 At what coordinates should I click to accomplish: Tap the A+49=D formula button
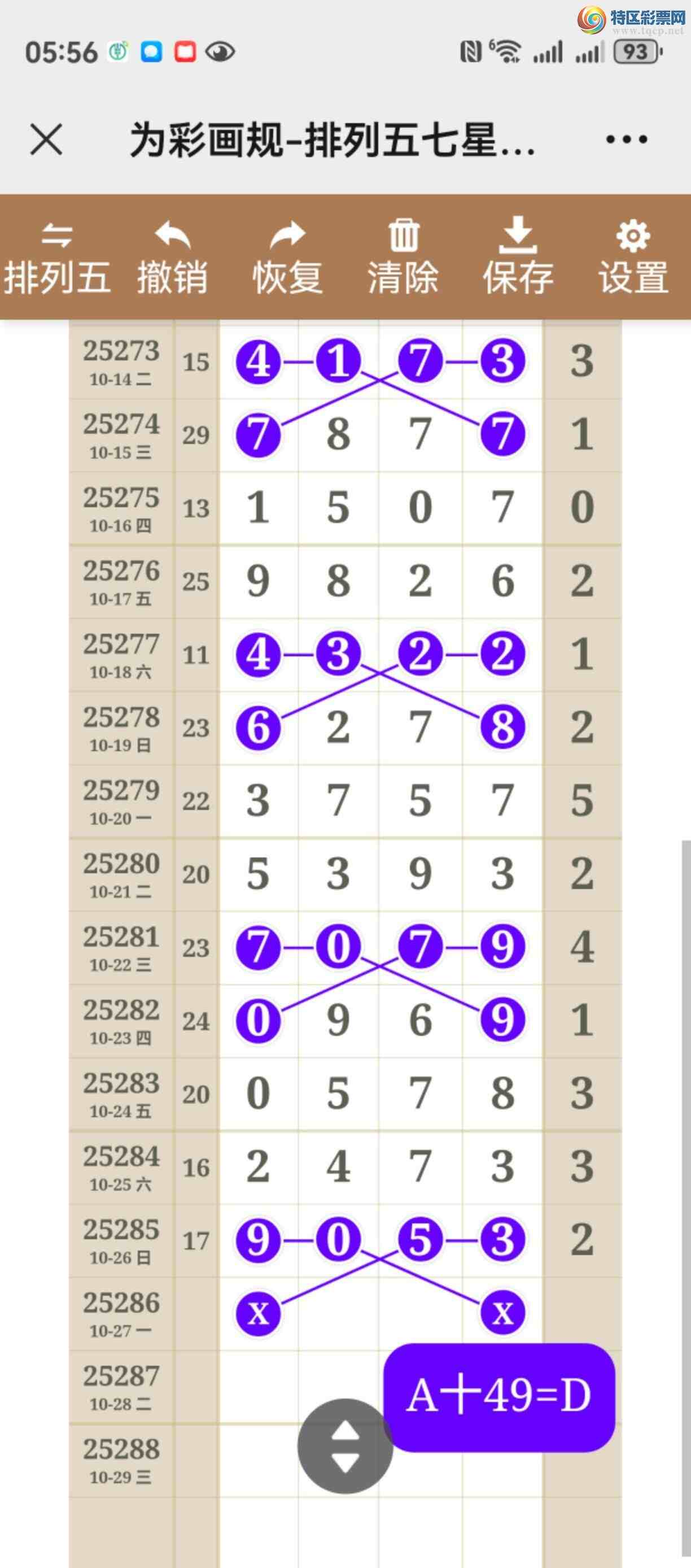pos(499,1396)
